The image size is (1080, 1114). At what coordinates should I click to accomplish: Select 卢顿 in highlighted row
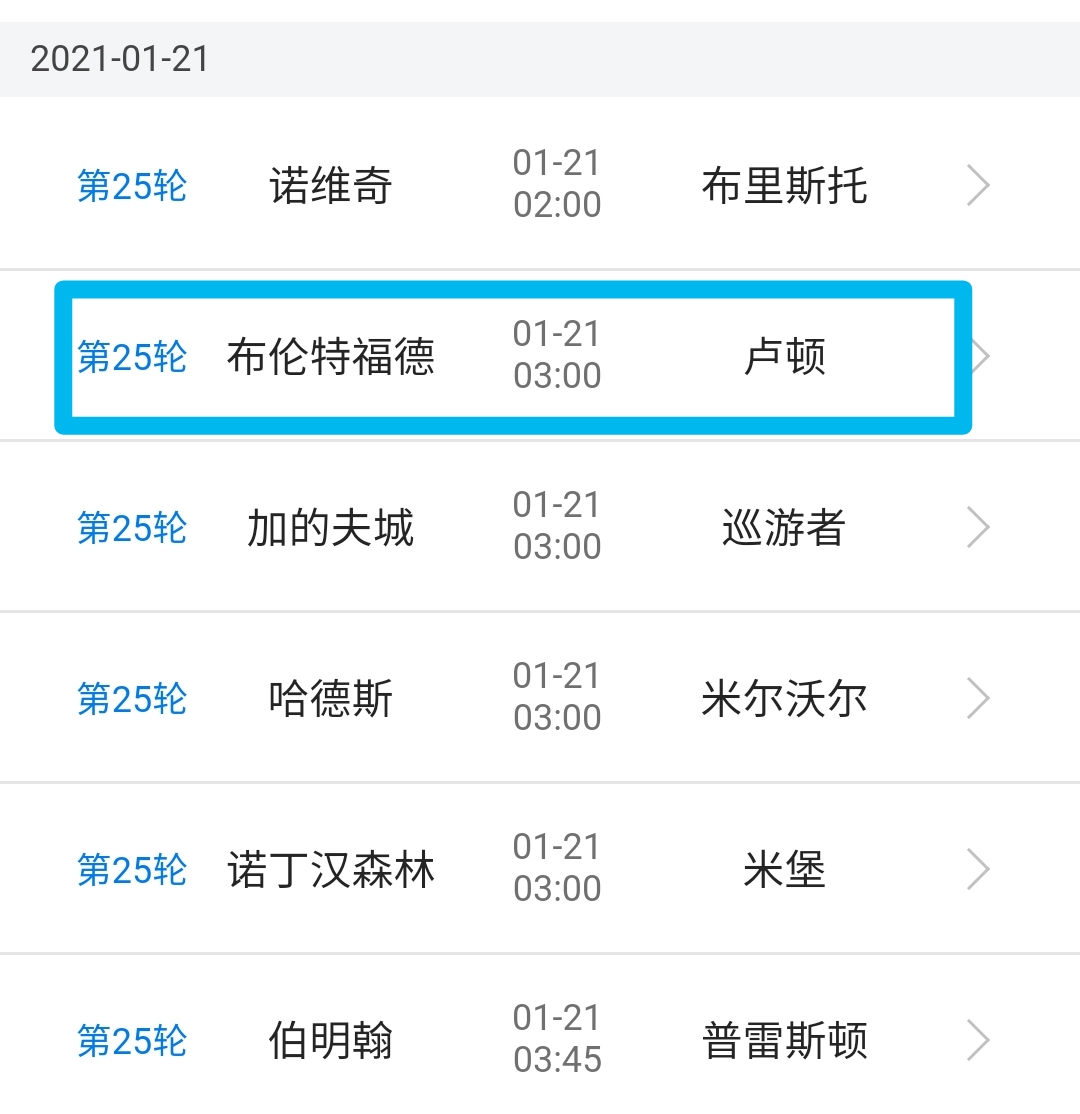(x=785, y=356)
